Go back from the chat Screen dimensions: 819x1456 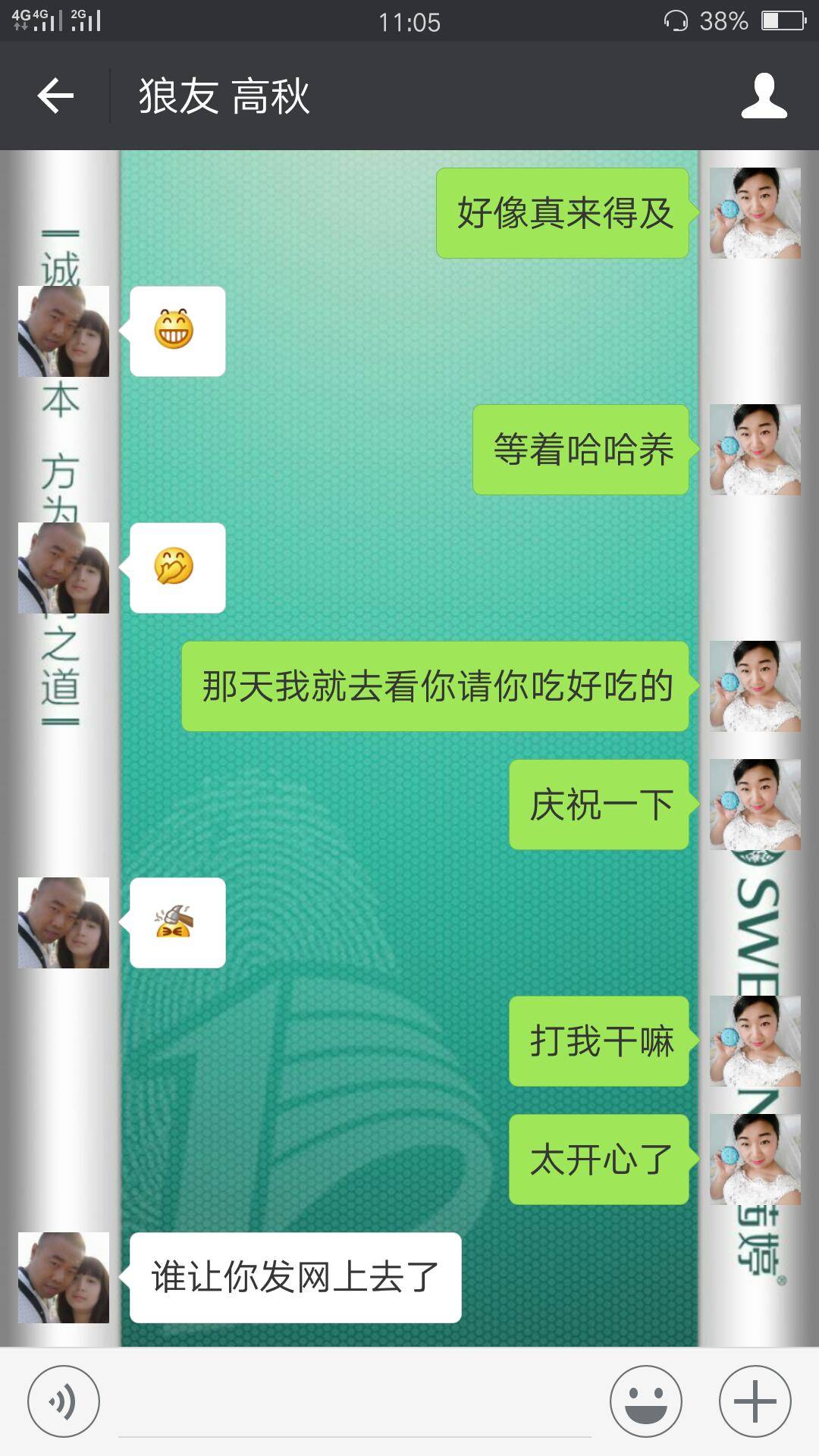[55, 96]
